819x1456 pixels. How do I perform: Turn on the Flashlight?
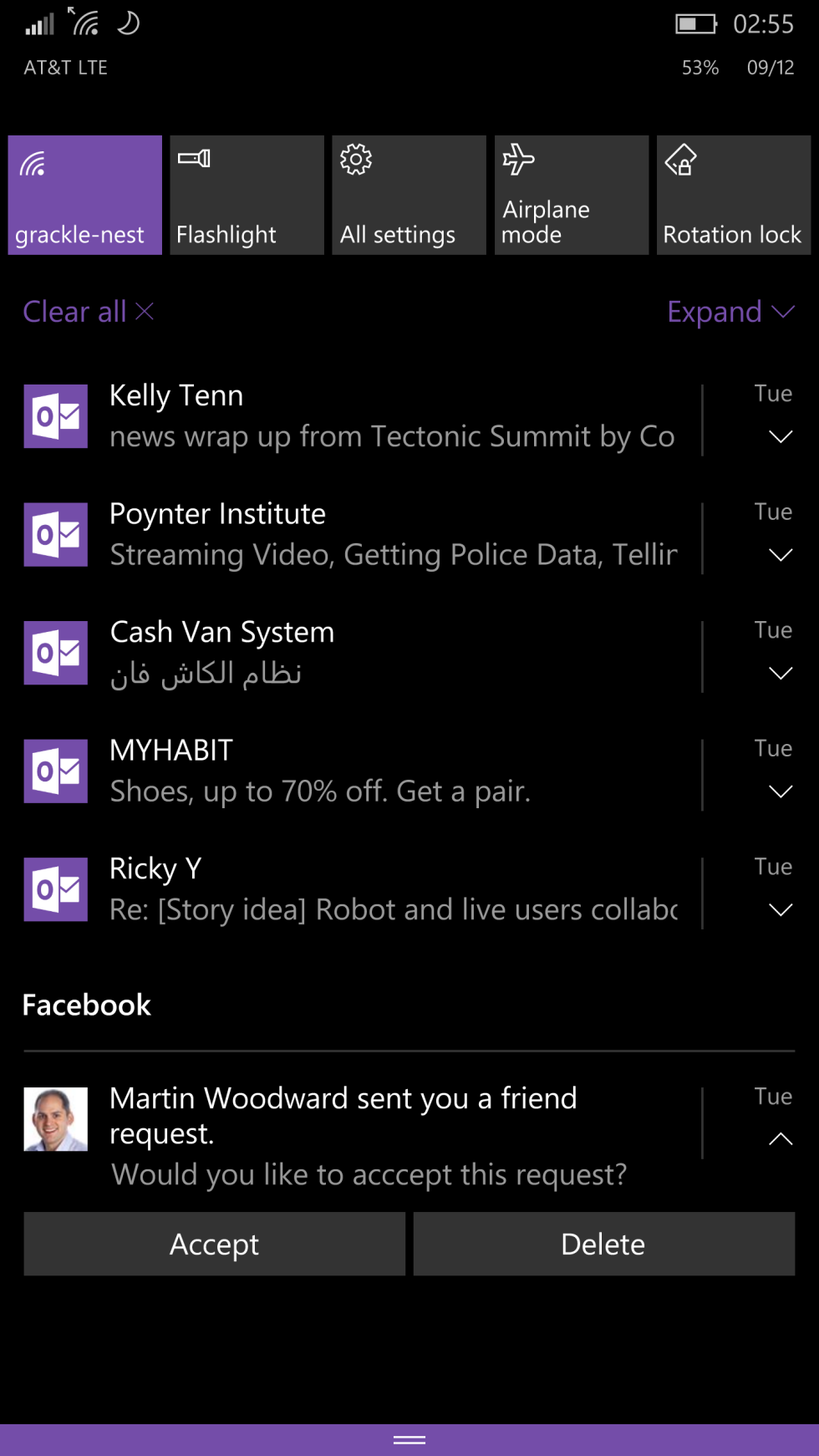pyautogui.click(x=246, y=195)
